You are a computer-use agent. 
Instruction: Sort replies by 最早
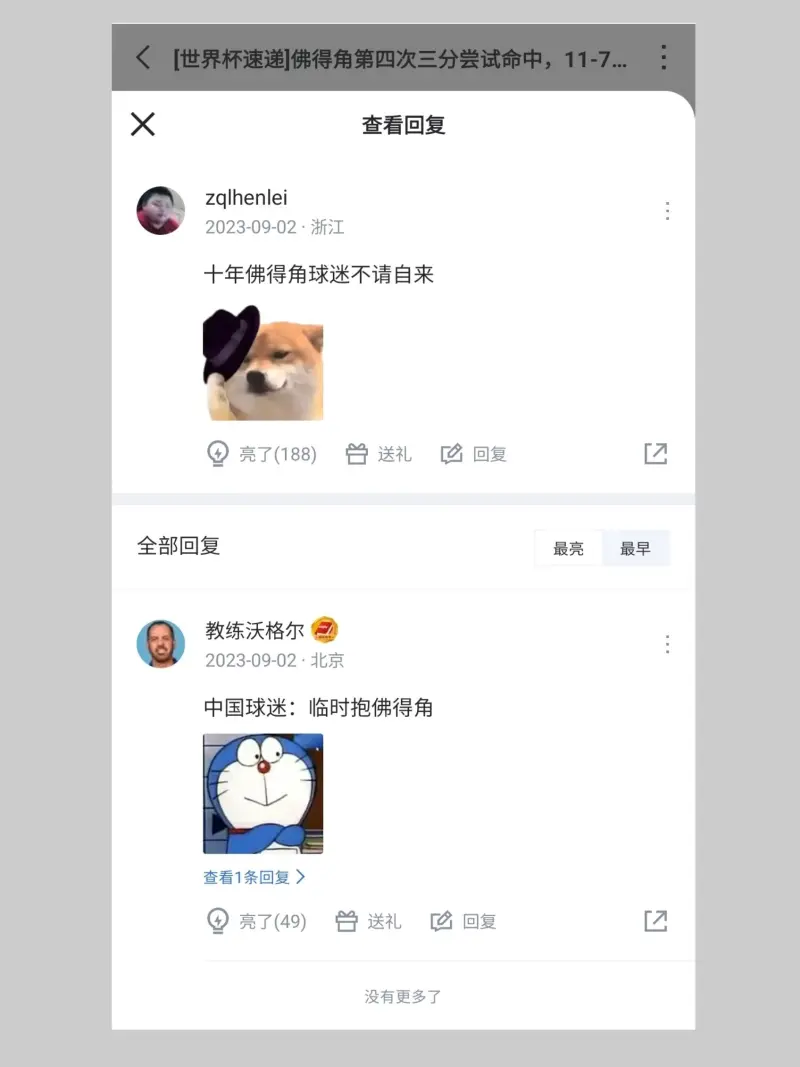635,548
